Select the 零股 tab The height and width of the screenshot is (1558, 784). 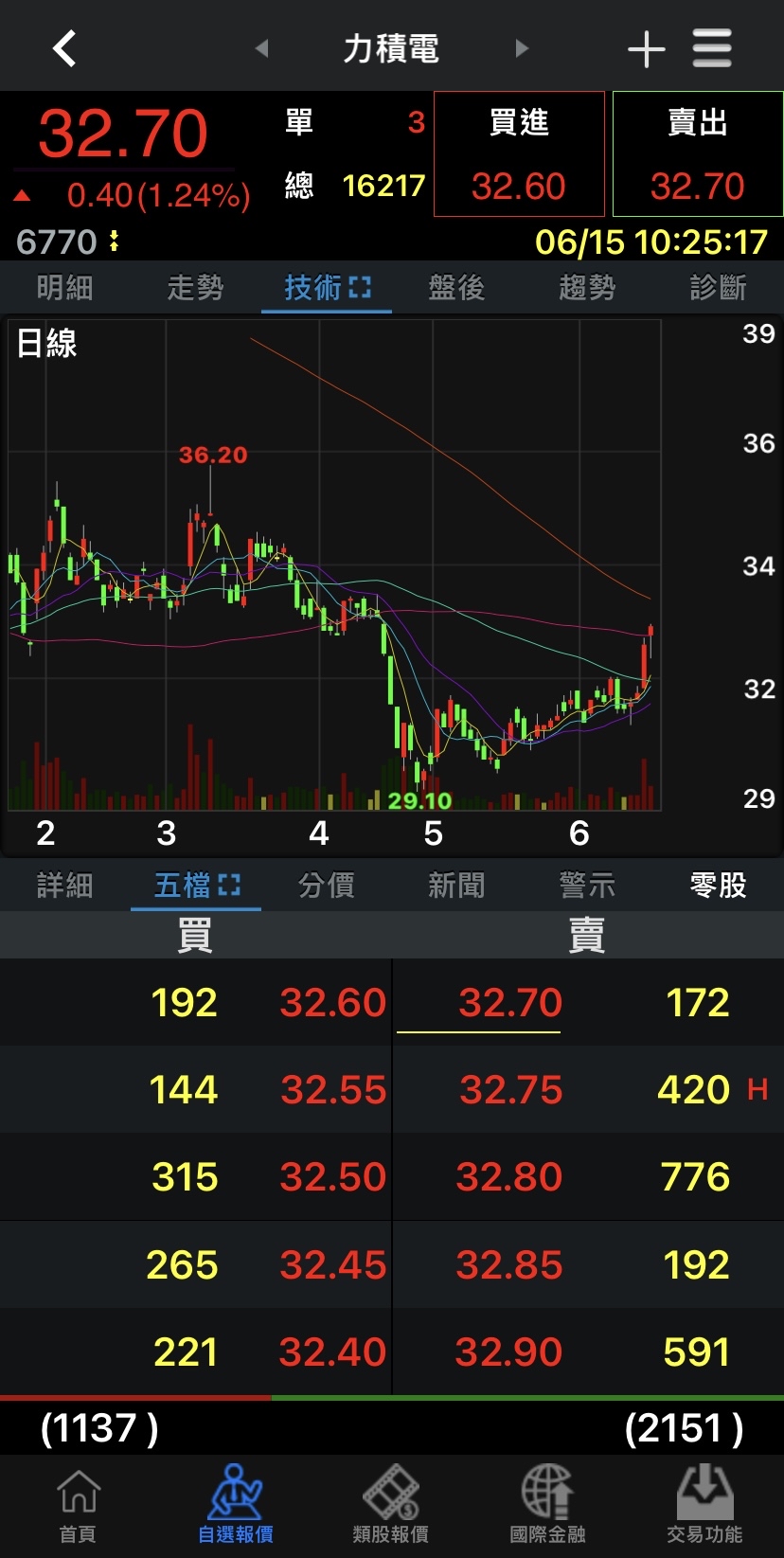[x=718, y=886]
